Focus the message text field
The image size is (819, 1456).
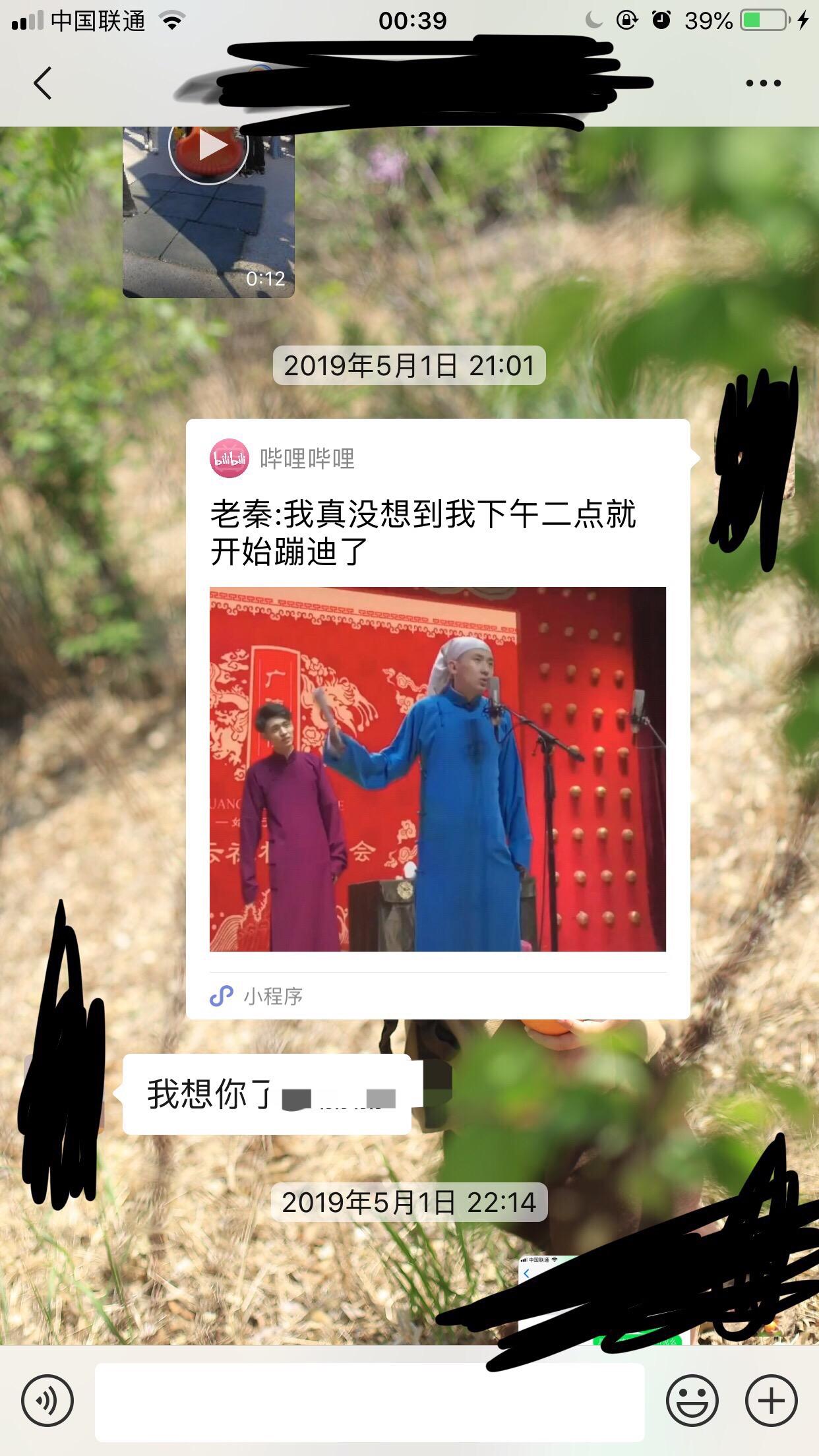click(369, 1401)
